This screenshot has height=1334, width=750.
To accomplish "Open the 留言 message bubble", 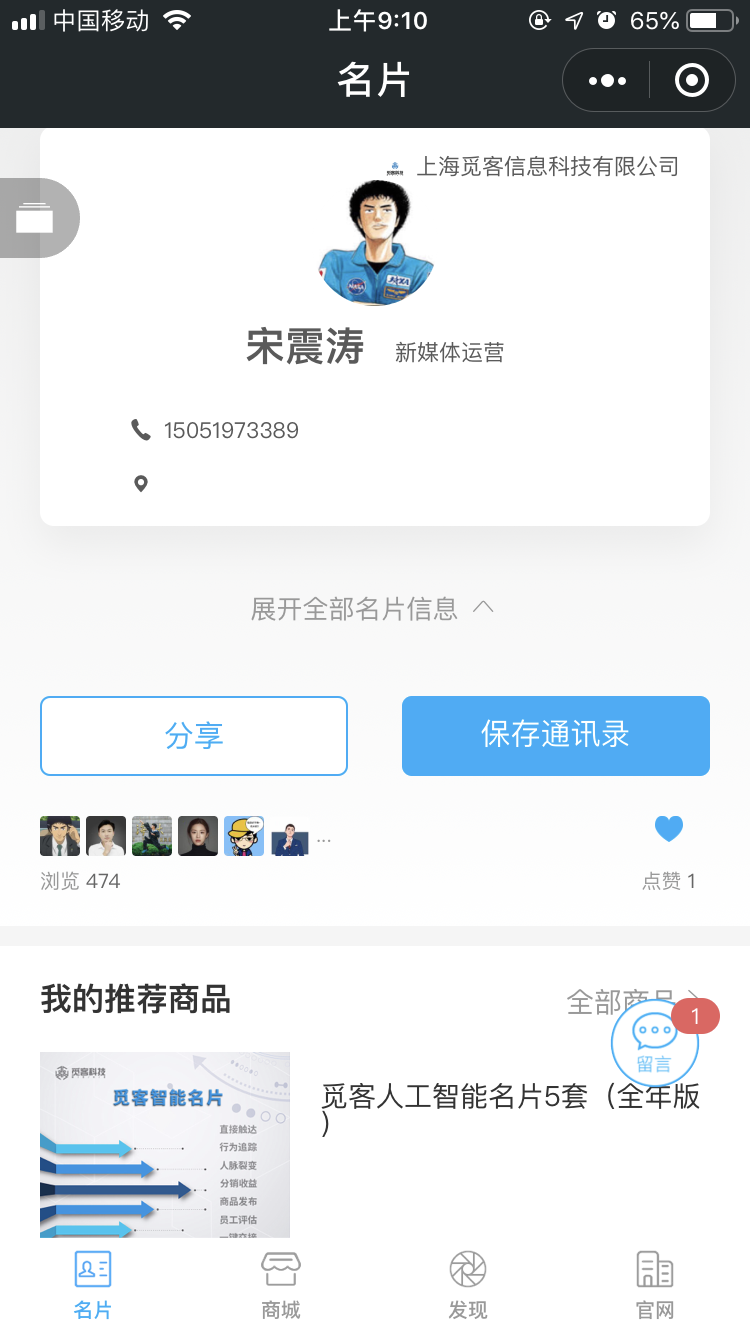I will click(655, 1041).
